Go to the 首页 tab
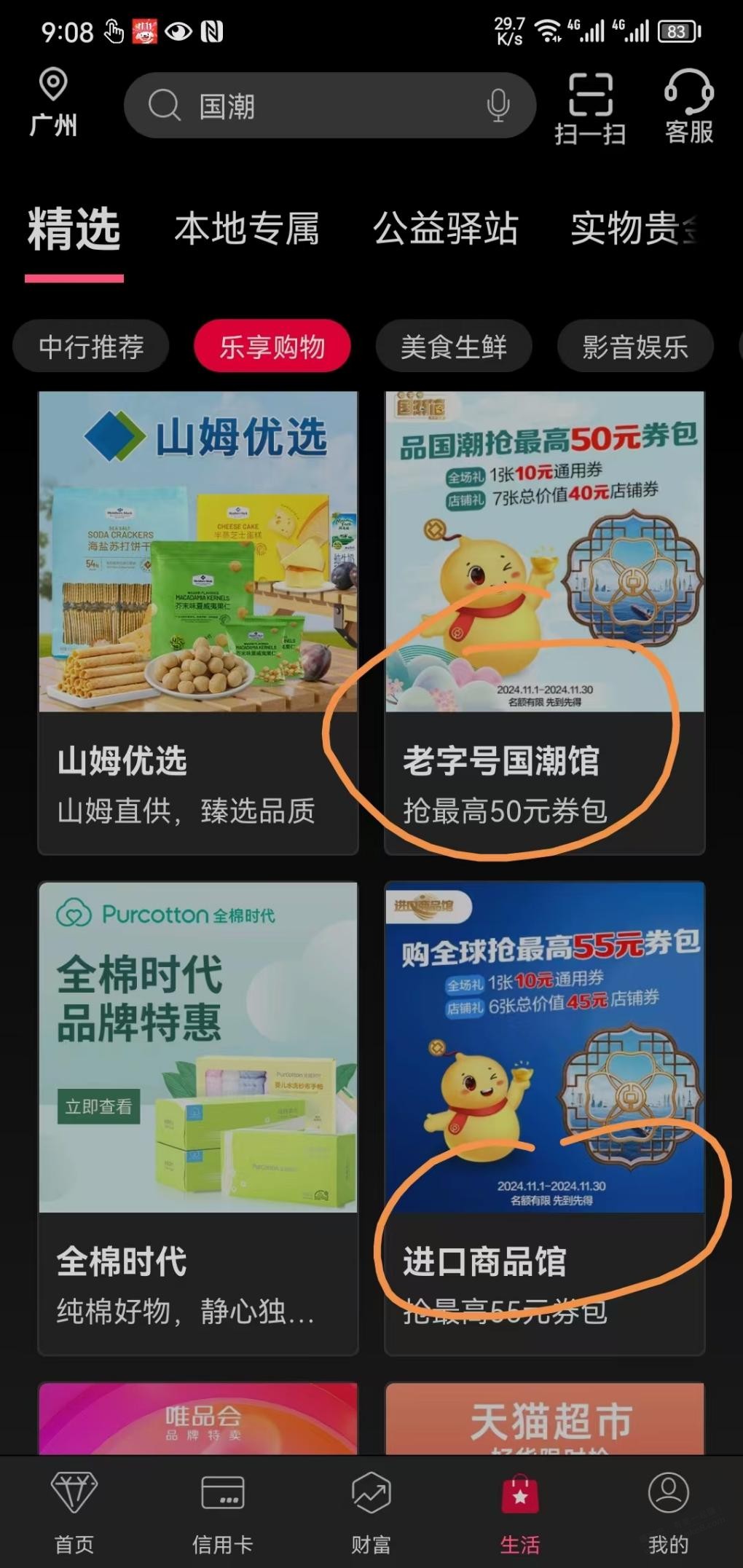Image resolution: width=743 pixels, height=1568 pixels. coord(74,1512)
